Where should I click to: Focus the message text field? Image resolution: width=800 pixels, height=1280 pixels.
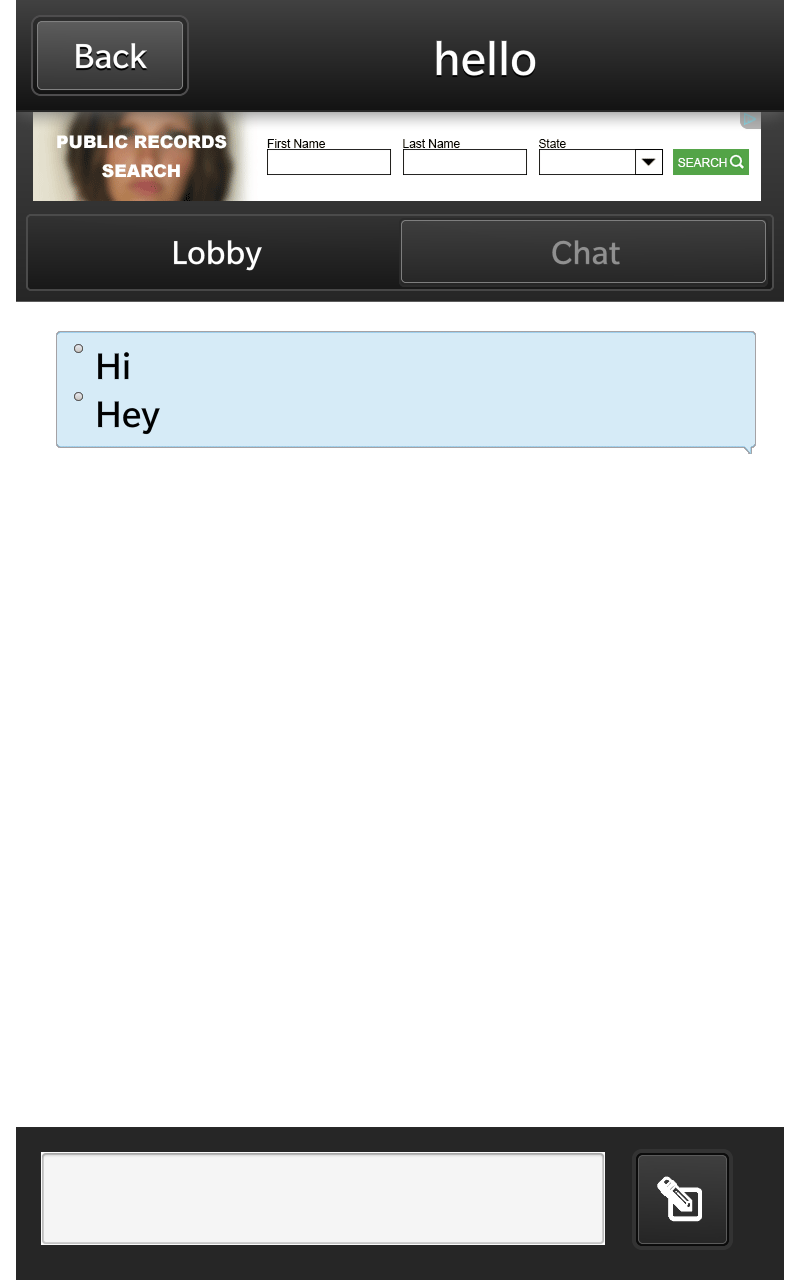[323, 1198]
